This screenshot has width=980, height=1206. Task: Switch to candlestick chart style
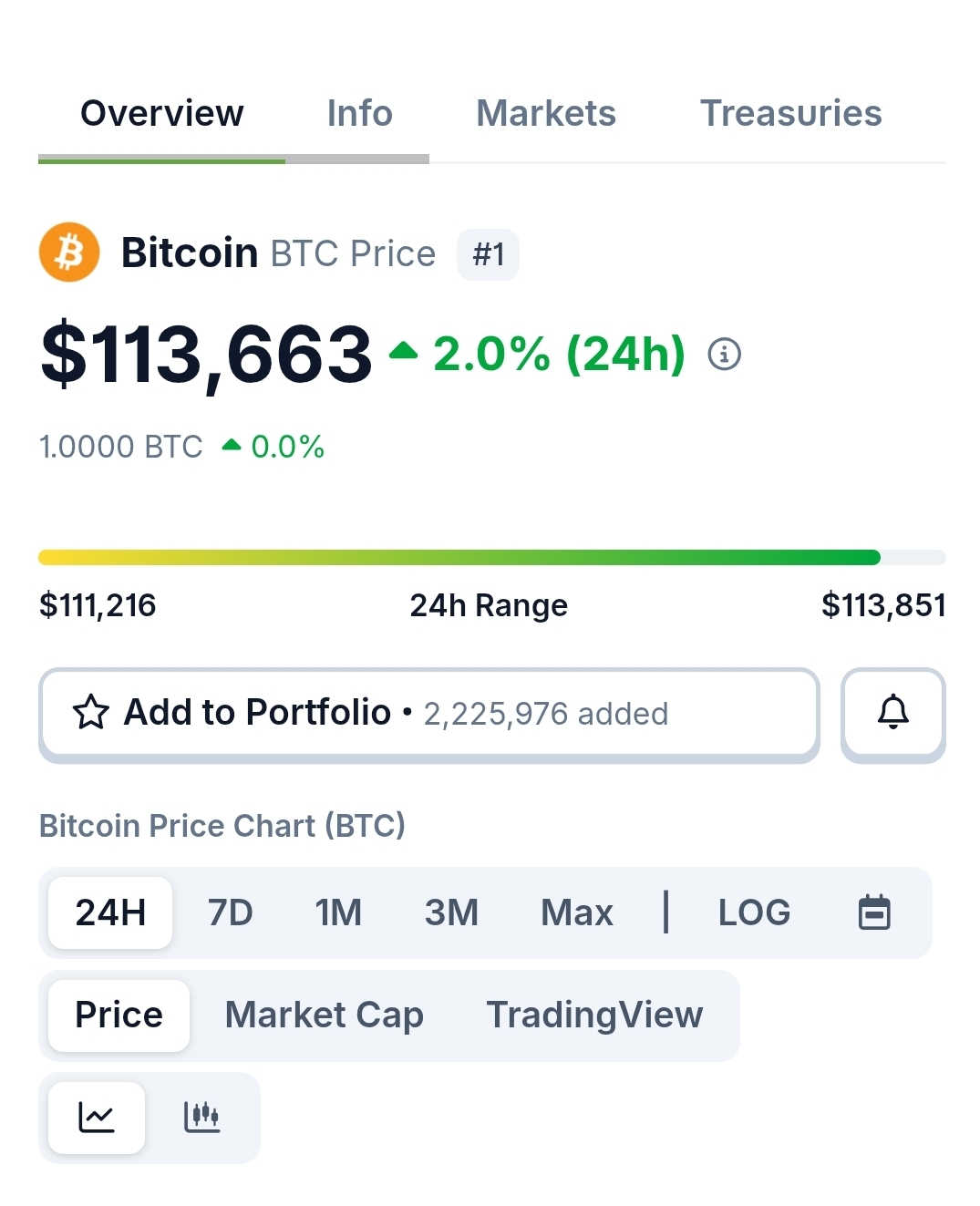(x=201, y=1118)
